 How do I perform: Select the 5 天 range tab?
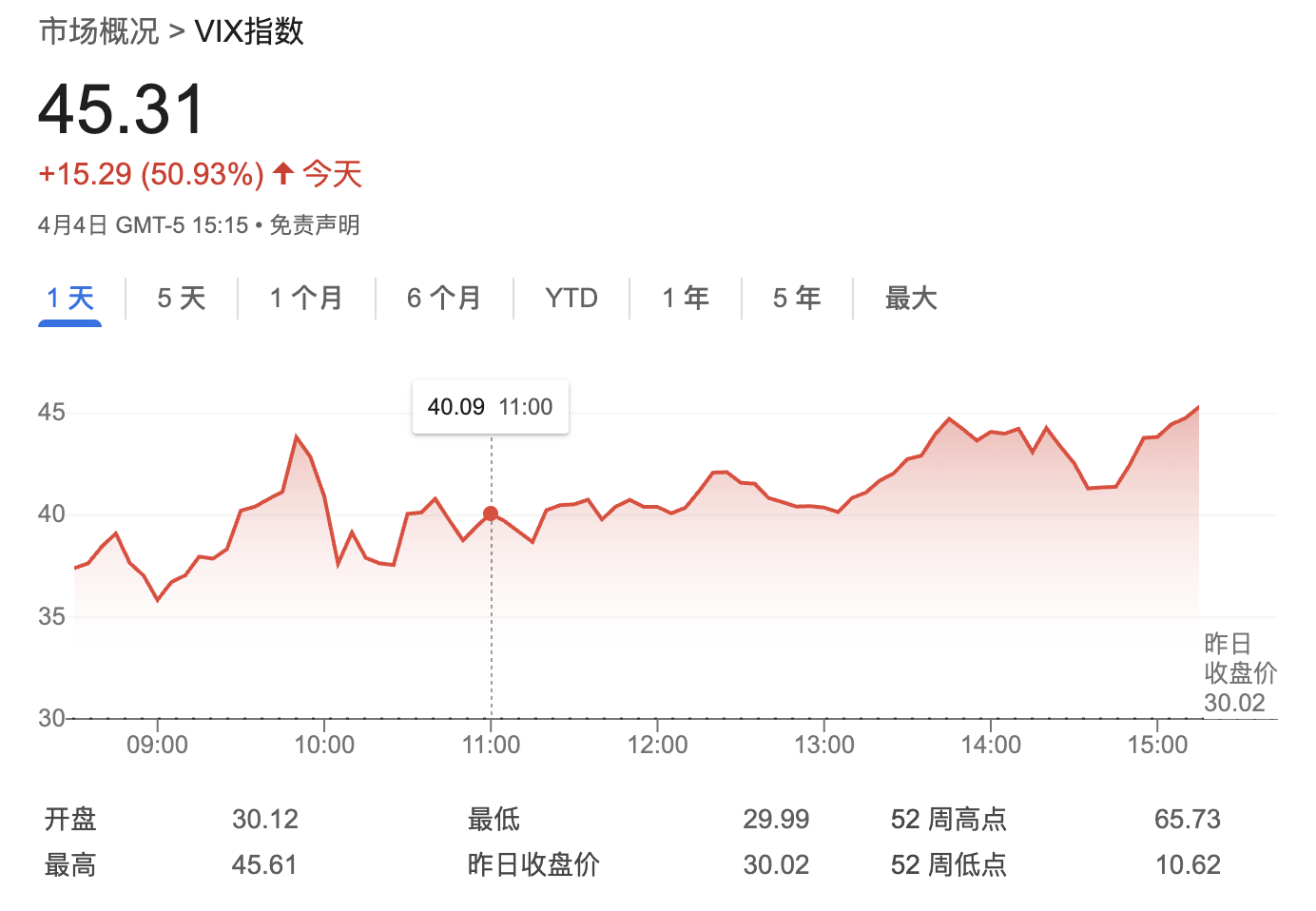(181, 299)
